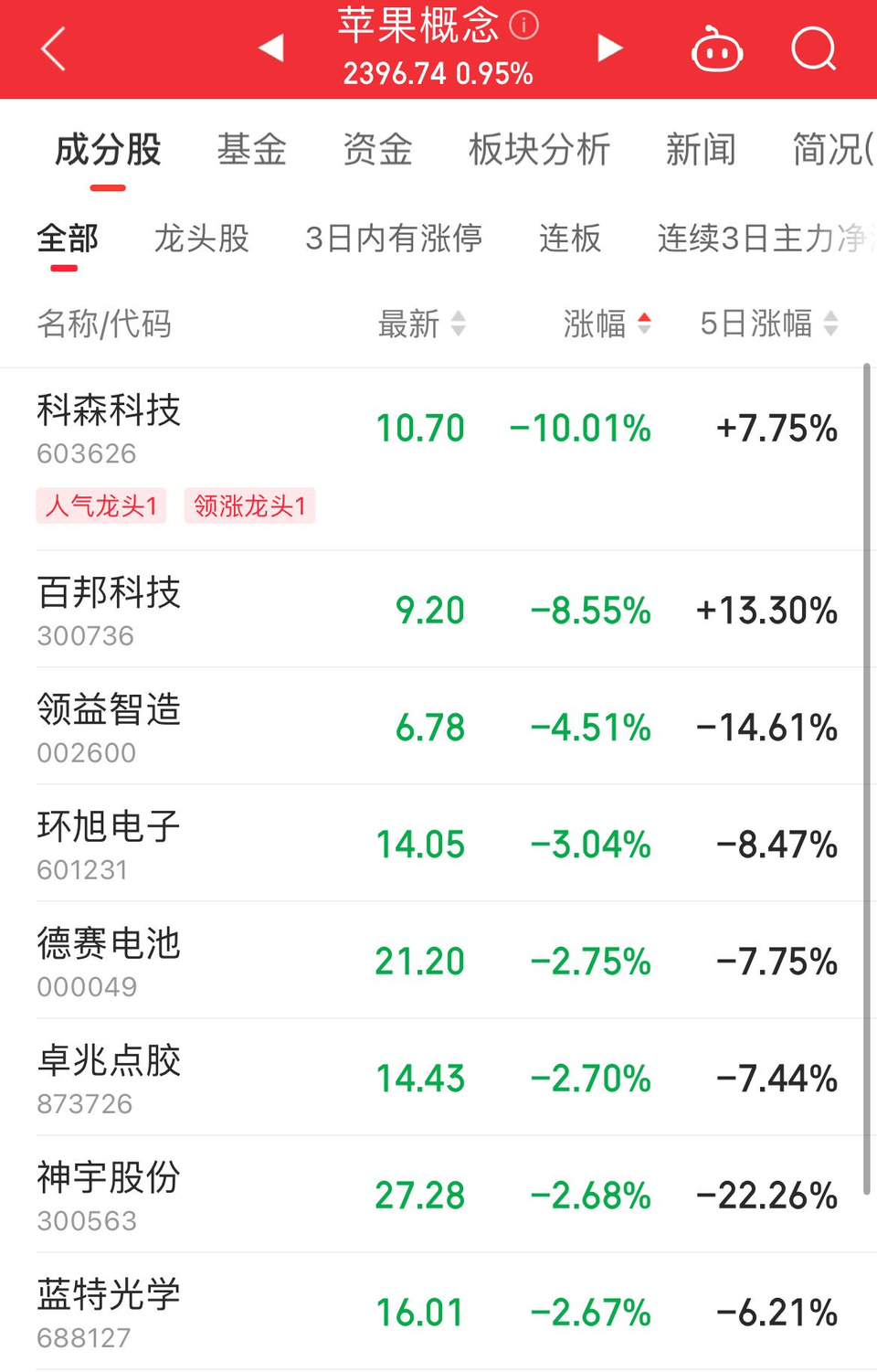Open the robot assistant icon
This screenshot has width=877, height=1372.
[717, 49]
